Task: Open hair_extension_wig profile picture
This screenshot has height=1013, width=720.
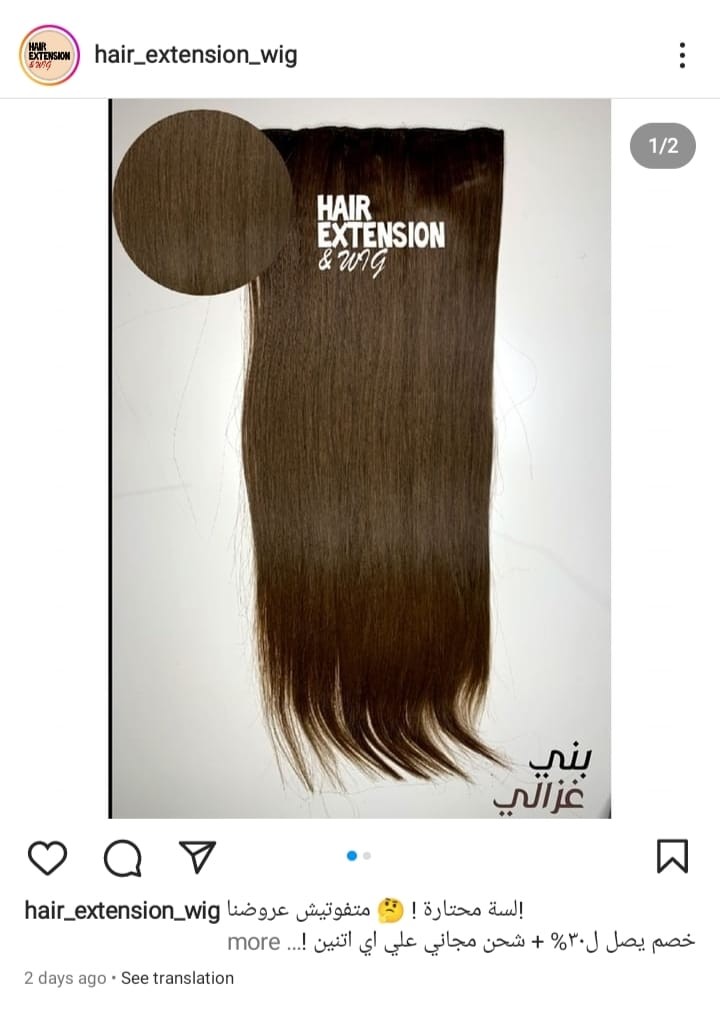Action: (x=49, y=55)
